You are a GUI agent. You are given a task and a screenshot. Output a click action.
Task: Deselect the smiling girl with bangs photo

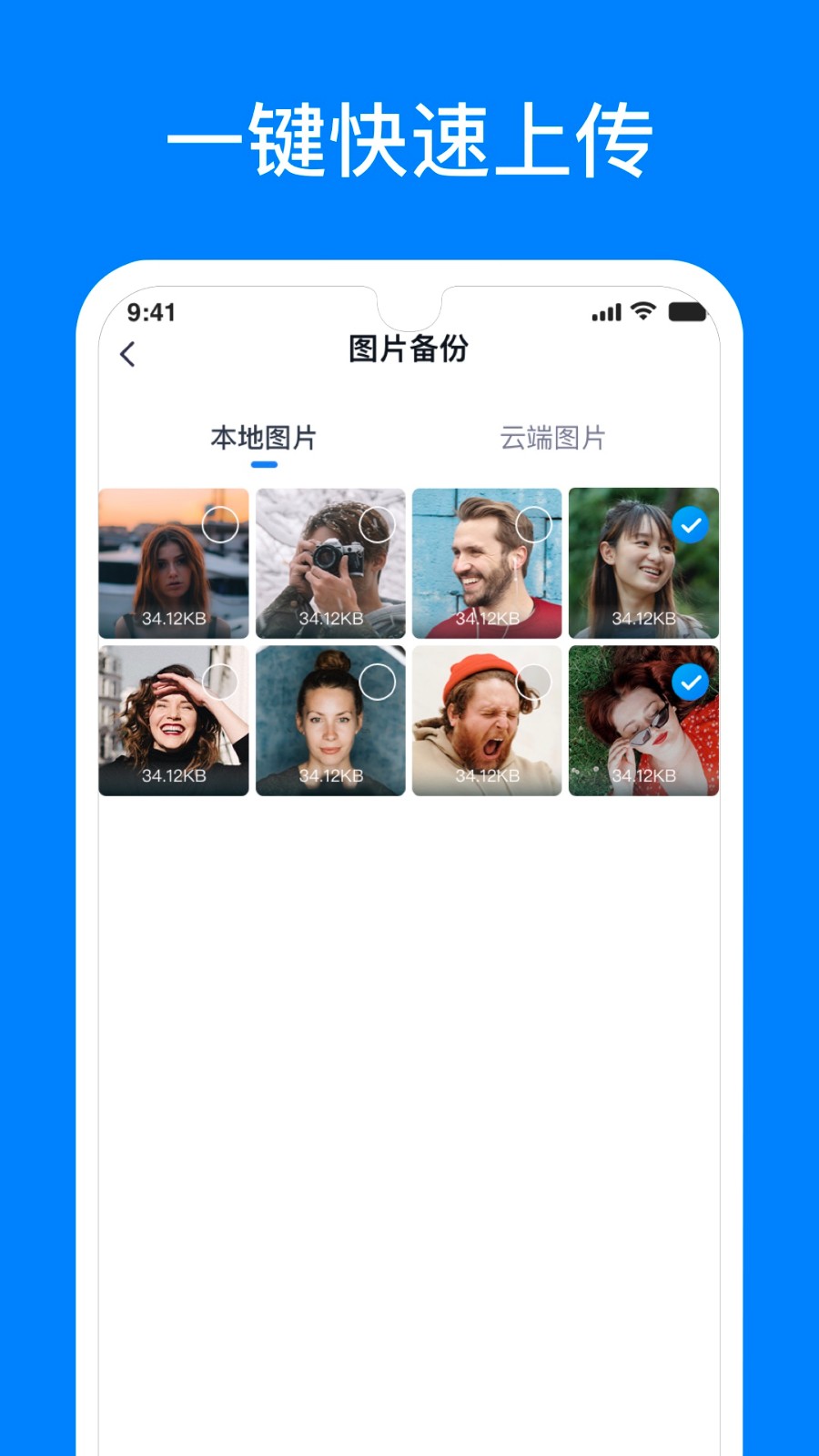click(691, 525)
